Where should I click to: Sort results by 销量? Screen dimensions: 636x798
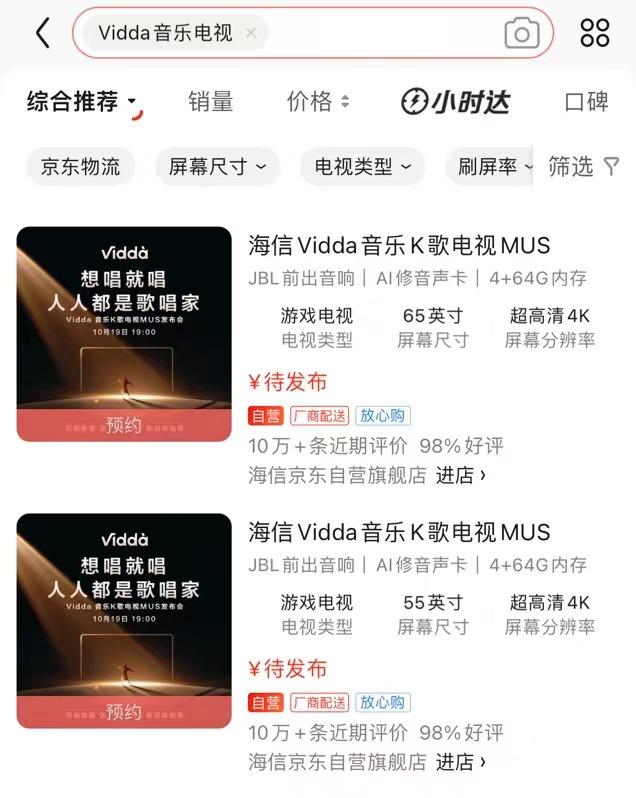(210, 101)
